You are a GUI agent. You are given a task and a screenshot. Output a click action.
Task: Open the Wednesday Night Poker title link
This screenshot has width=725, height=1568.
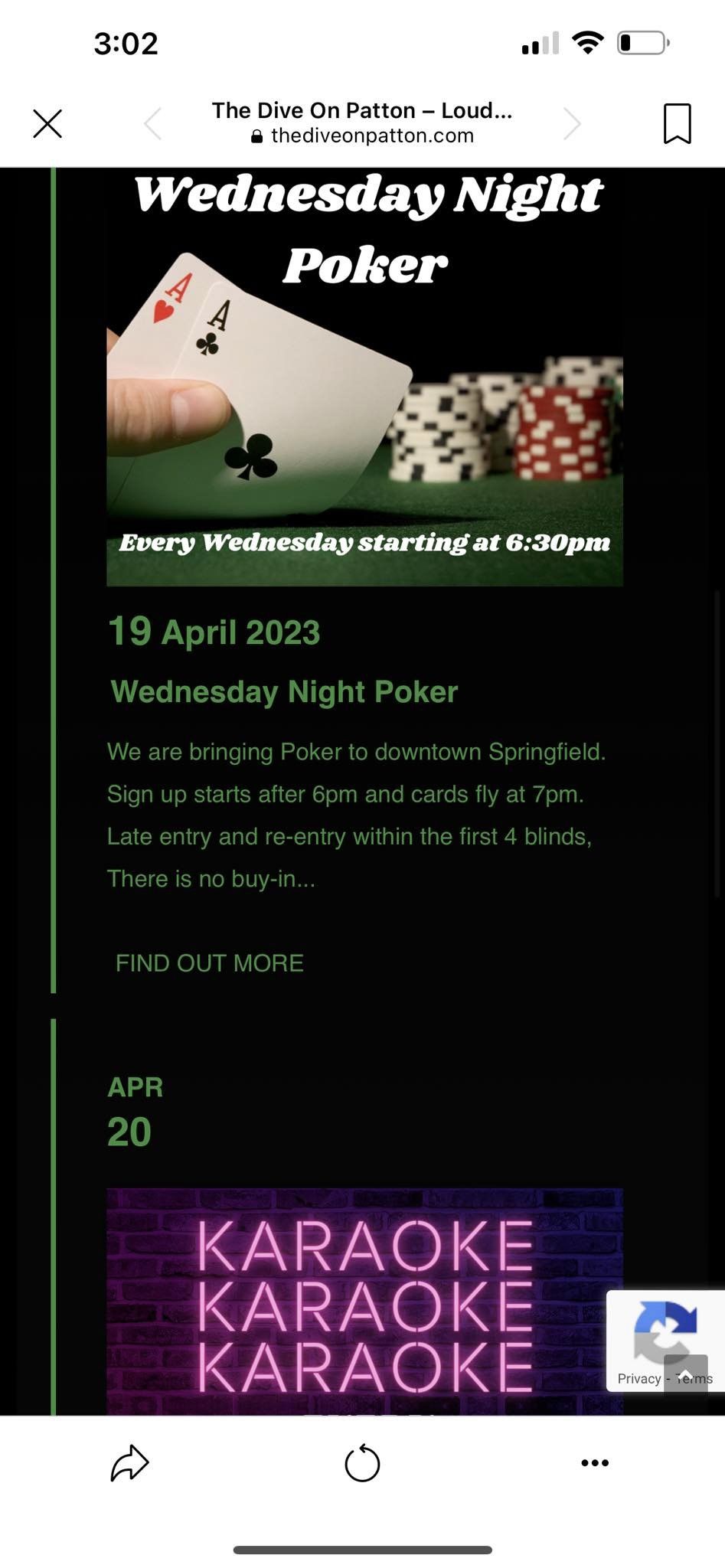pyautogui.click(x=284, y=691)
